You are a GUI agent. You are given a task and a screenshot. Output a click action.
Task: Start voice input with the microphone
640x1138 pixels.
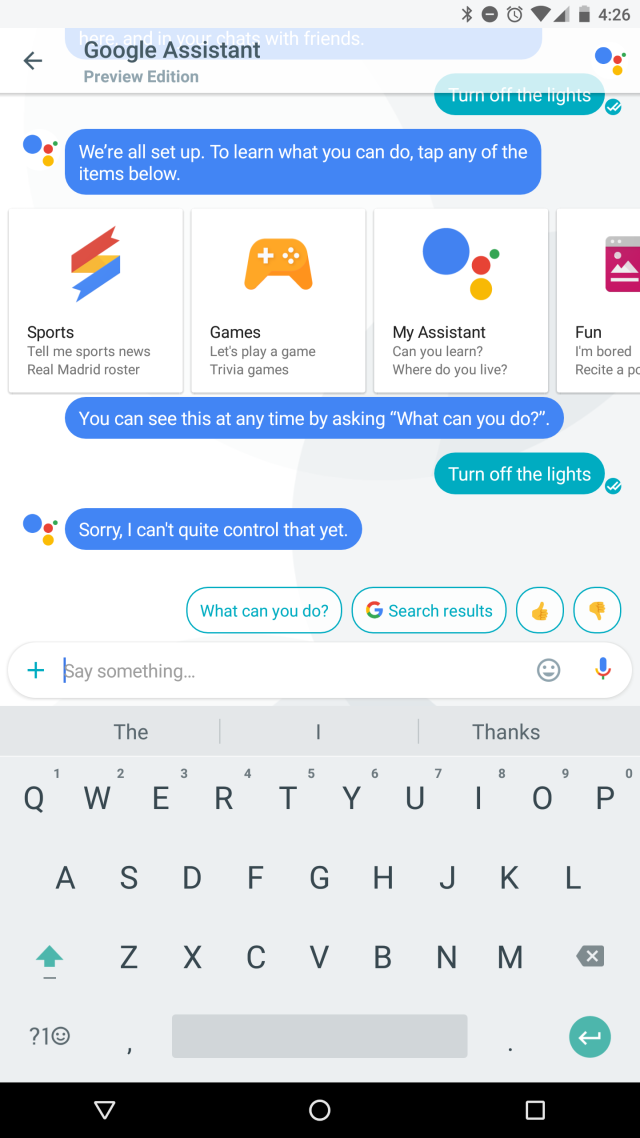tap(602, 670)
